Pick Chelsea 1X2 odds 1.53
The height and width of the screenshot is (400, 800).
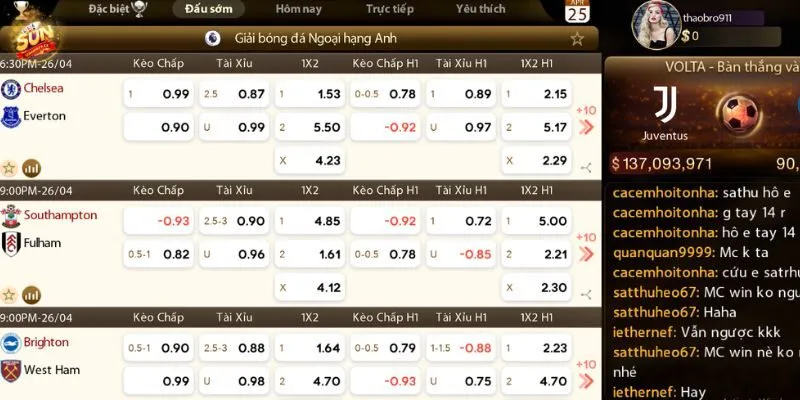pos(308,94)
